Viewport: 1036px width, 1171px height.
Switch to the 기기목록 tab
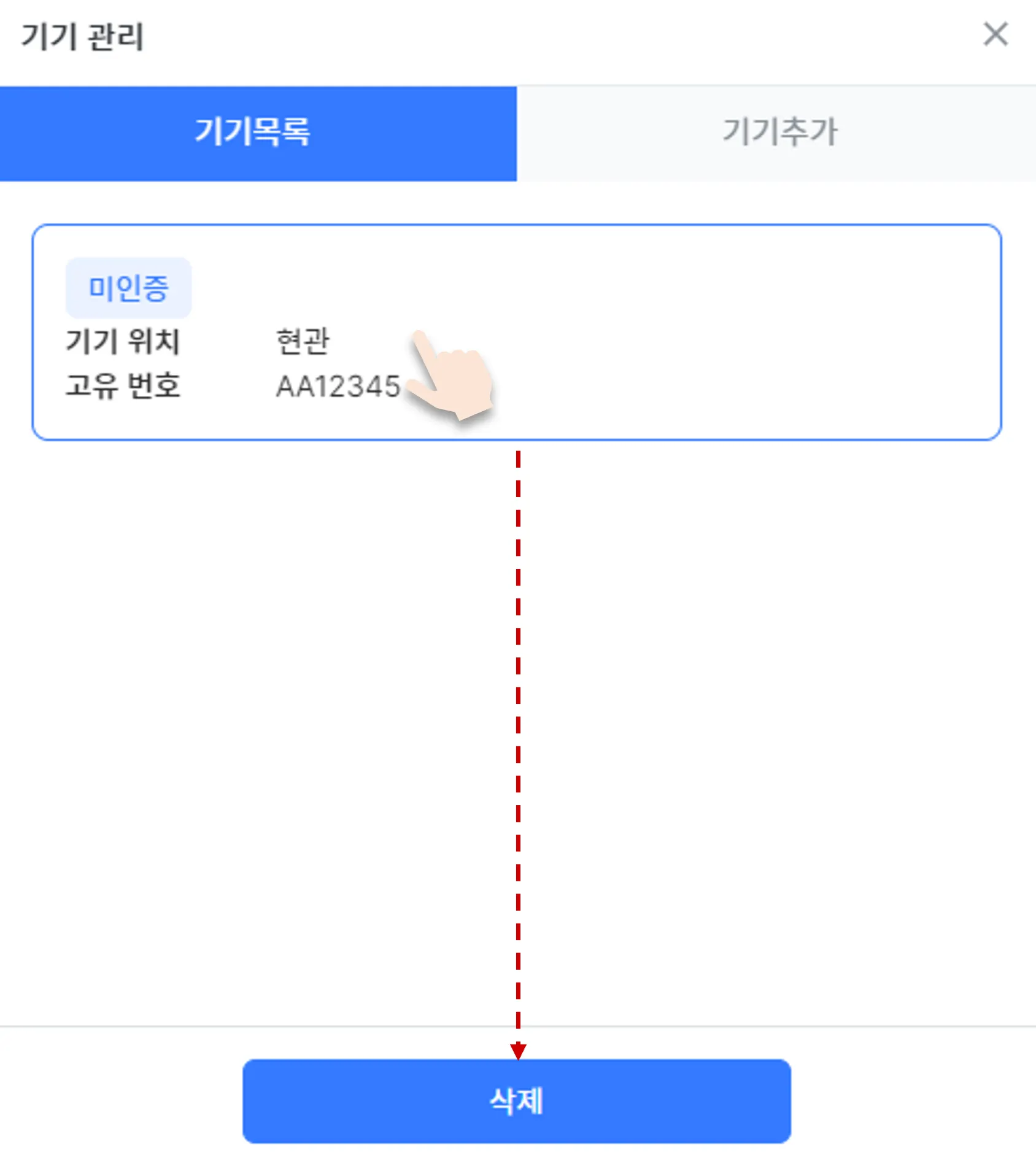pos(258,133)
